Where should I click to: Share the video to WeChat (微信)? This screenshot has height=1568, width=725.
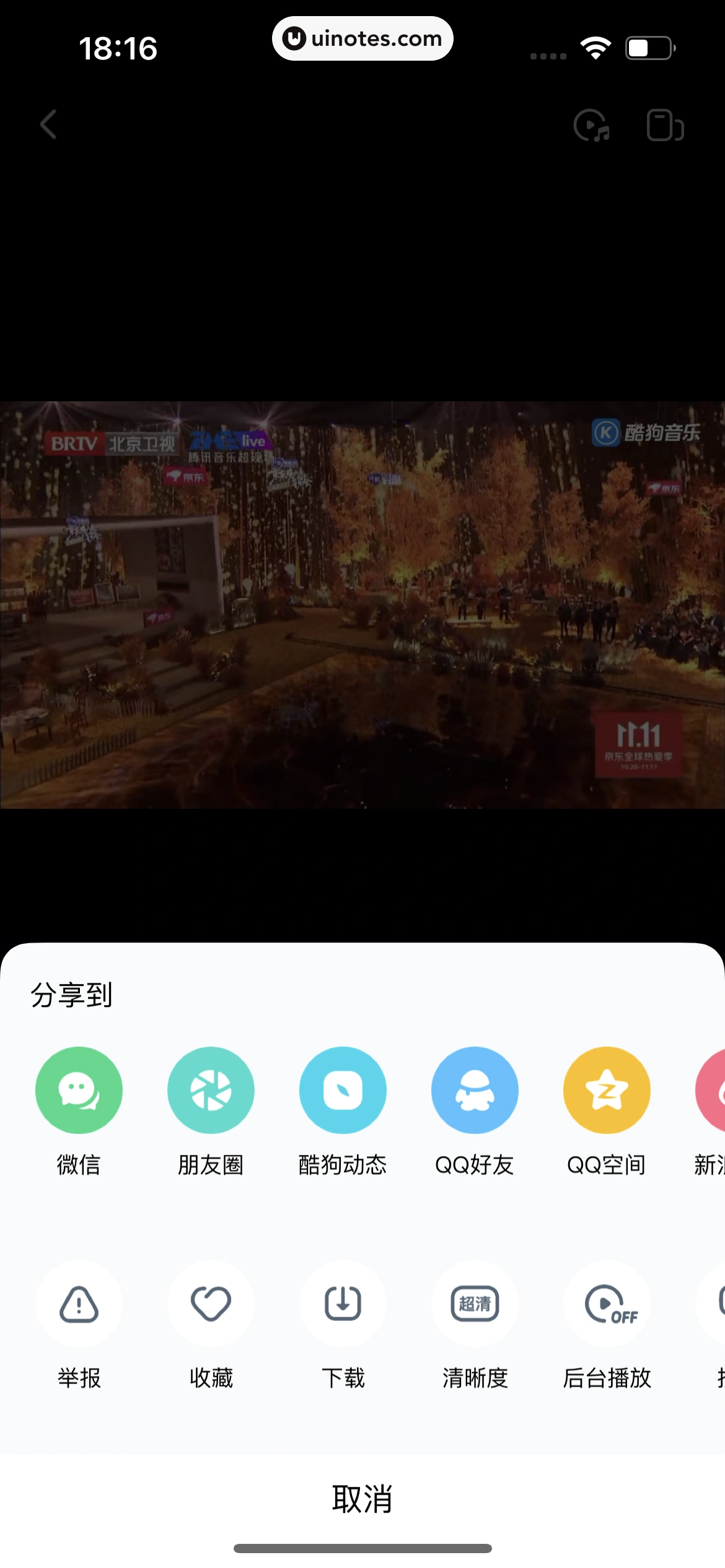pyautogui.click(x=79, y=1091)
